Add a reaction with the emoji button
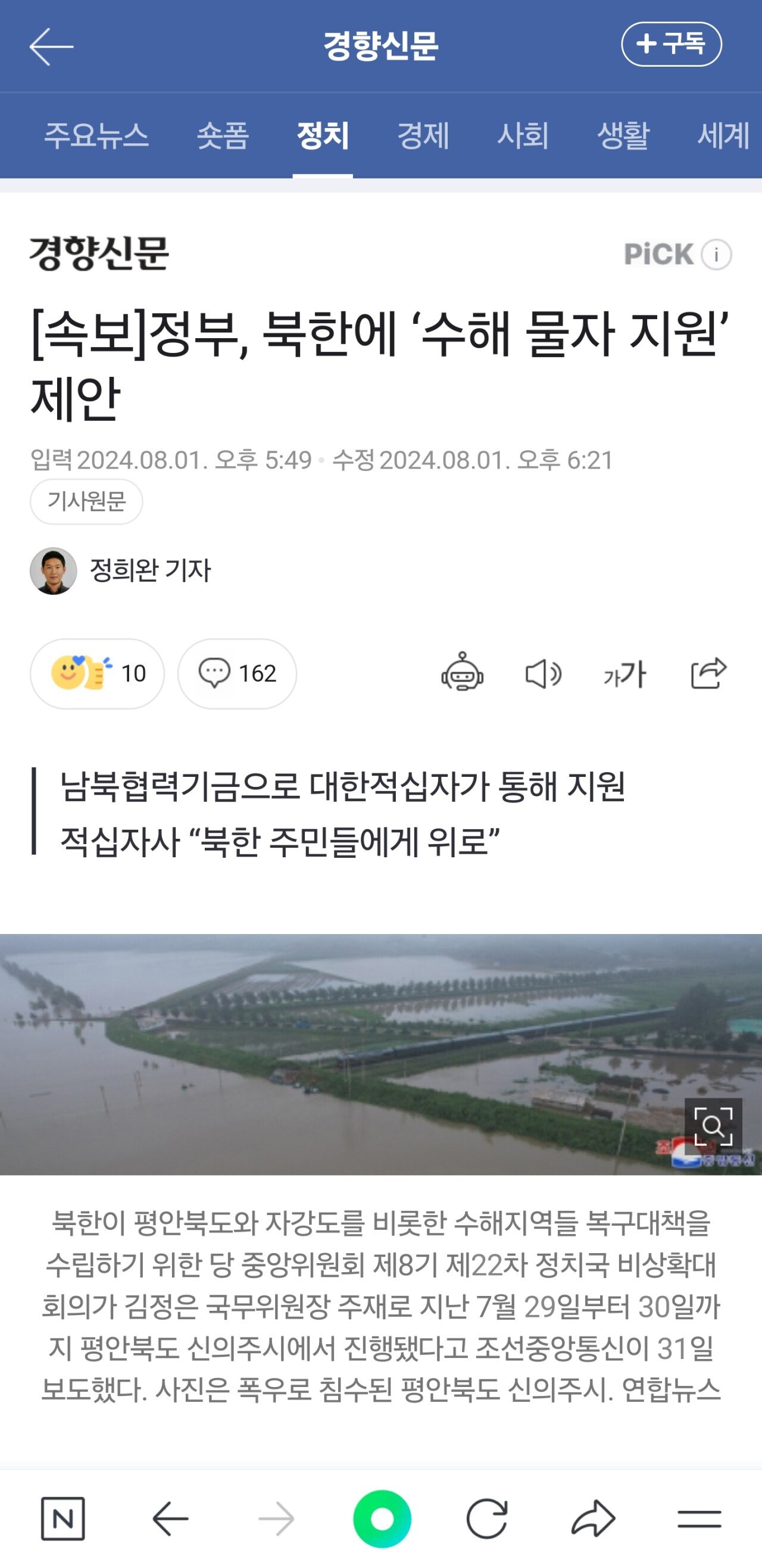The width and height of the screenshot is (762, 1568). (98, 673)
